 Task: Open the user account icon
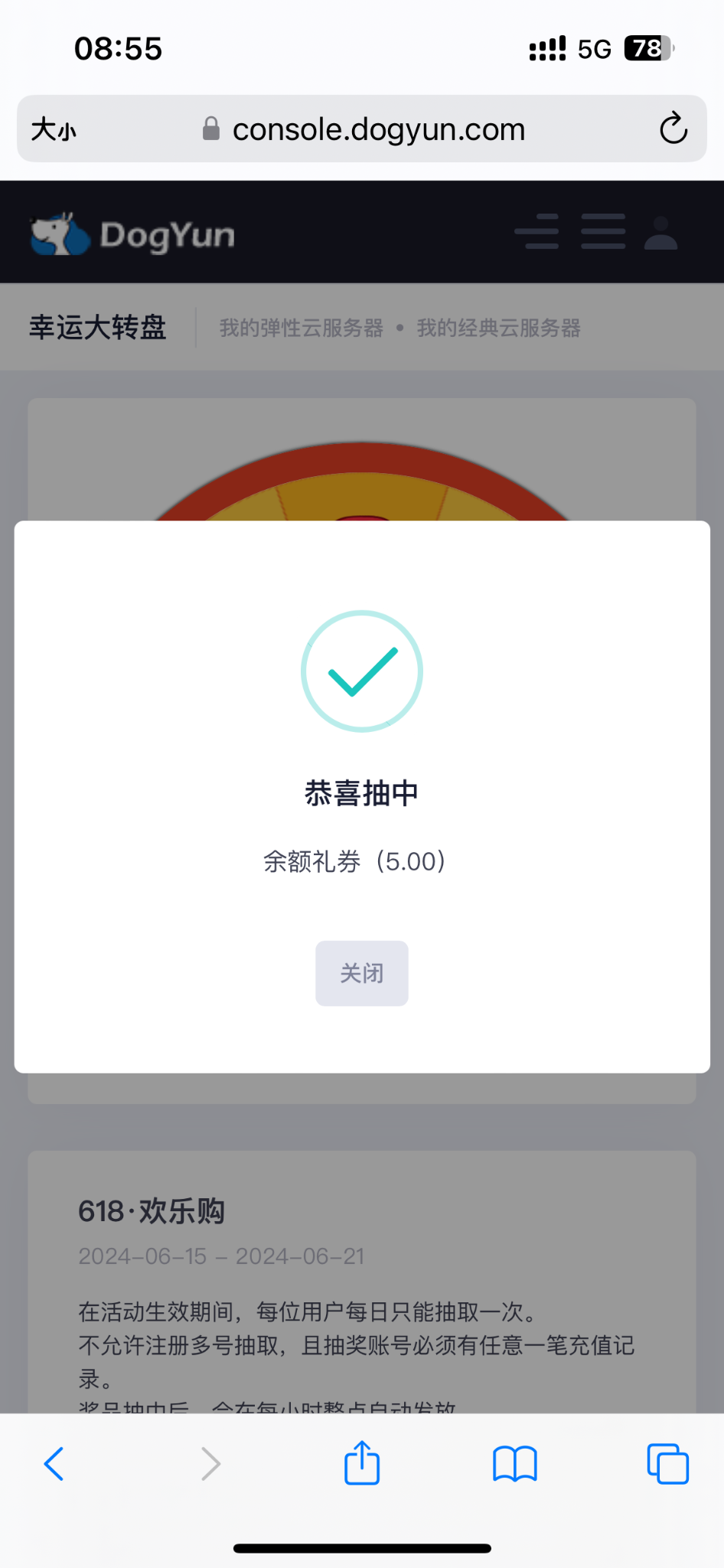660,233
